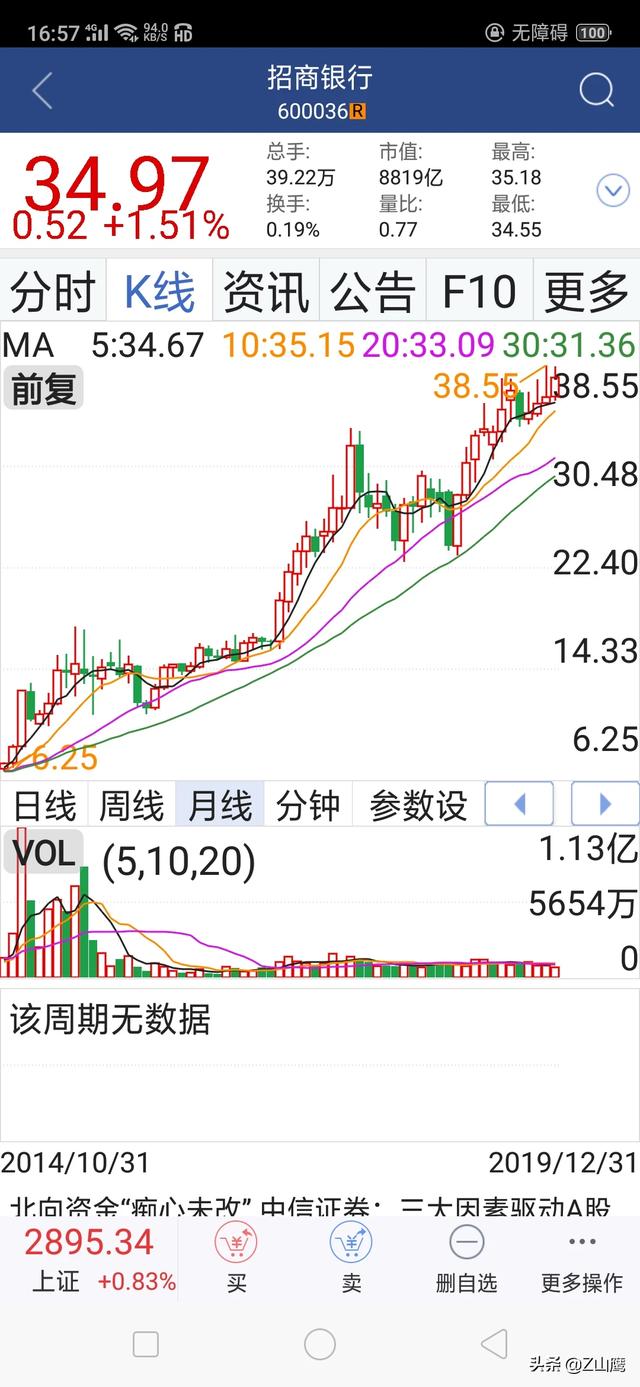640x1387 pixels.
Task: Select the K线 tab
Action: pos(160,292)
